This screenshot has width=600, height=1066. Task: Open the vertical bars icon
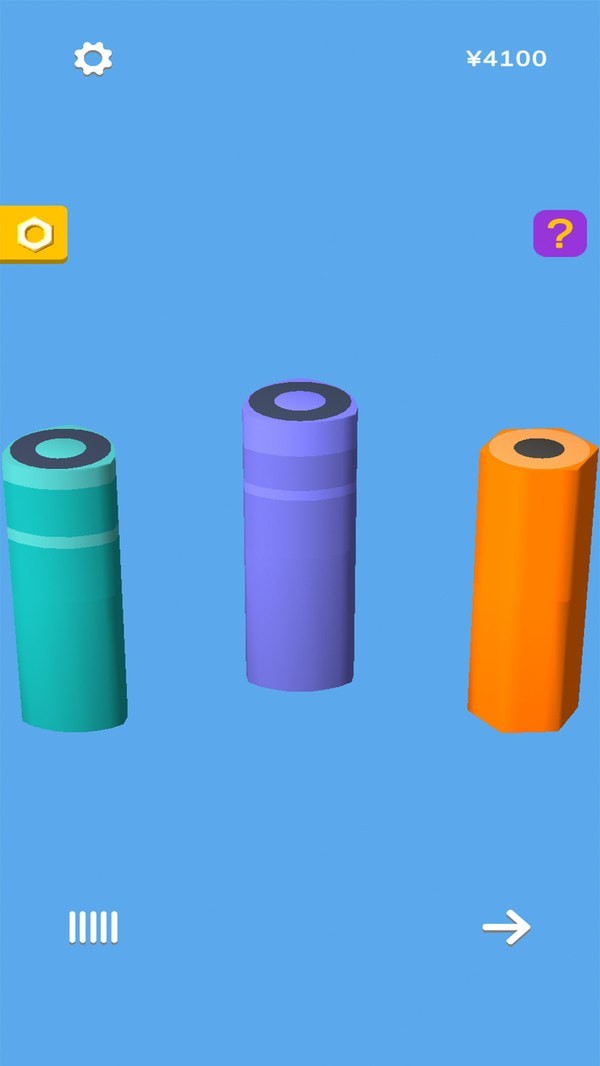[x=93, y=927]
